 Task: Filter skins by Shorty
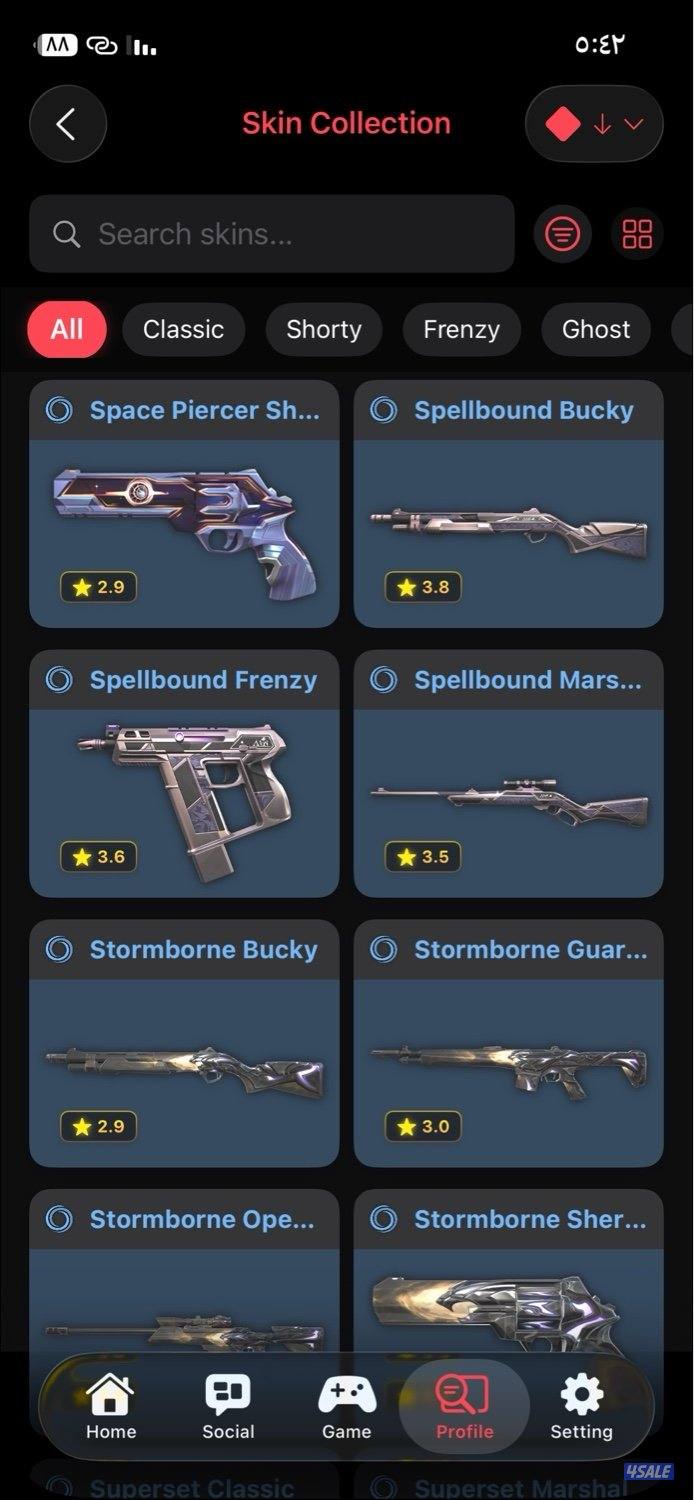pyautogui.click(x=323, y=329)
